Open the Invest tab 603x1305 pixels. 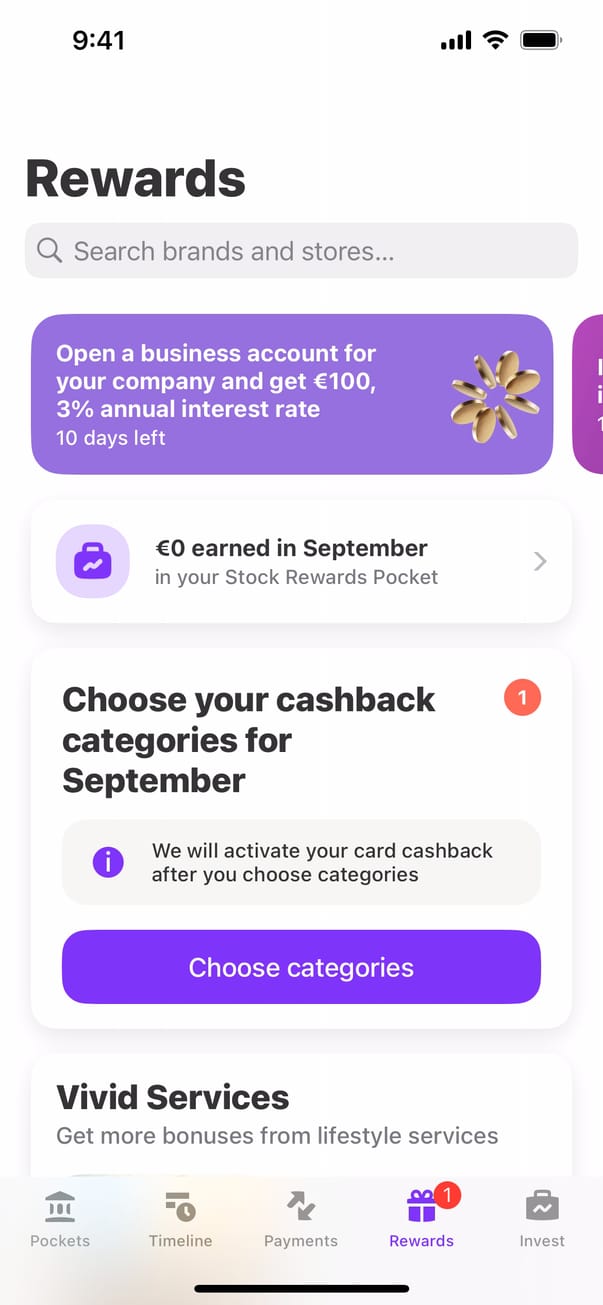click(x=542, y=1219)
